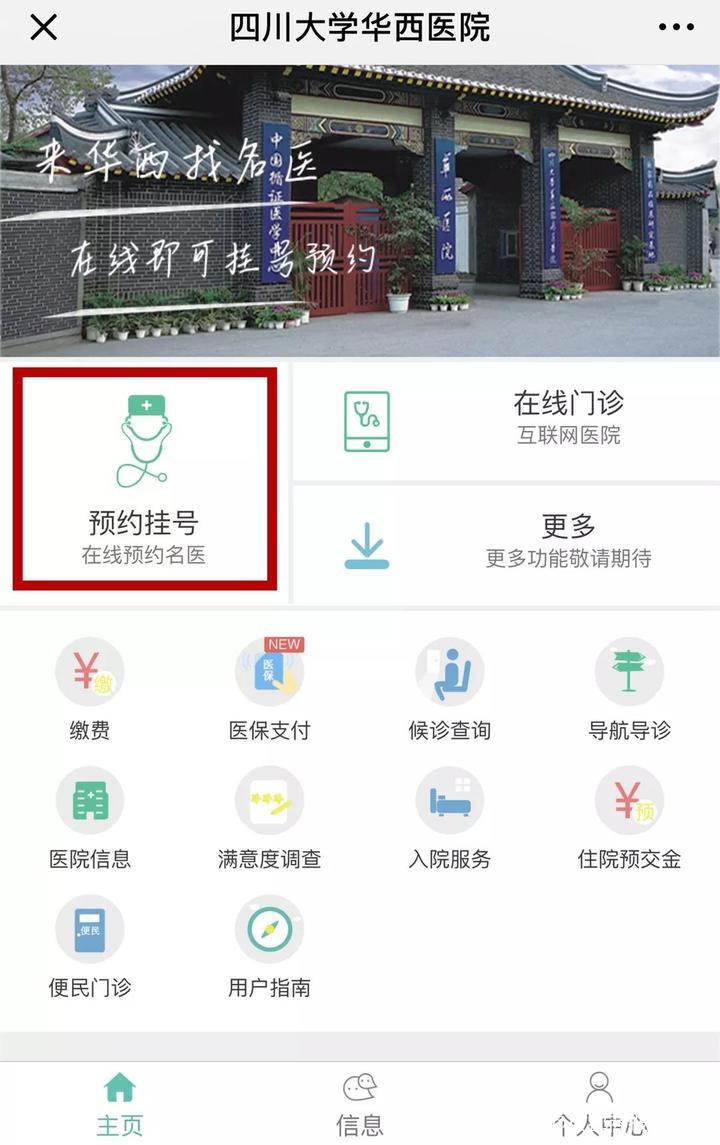Switch to the 主页 tab
Viewport: 720px width, 1145px height.
point(120,1103)
